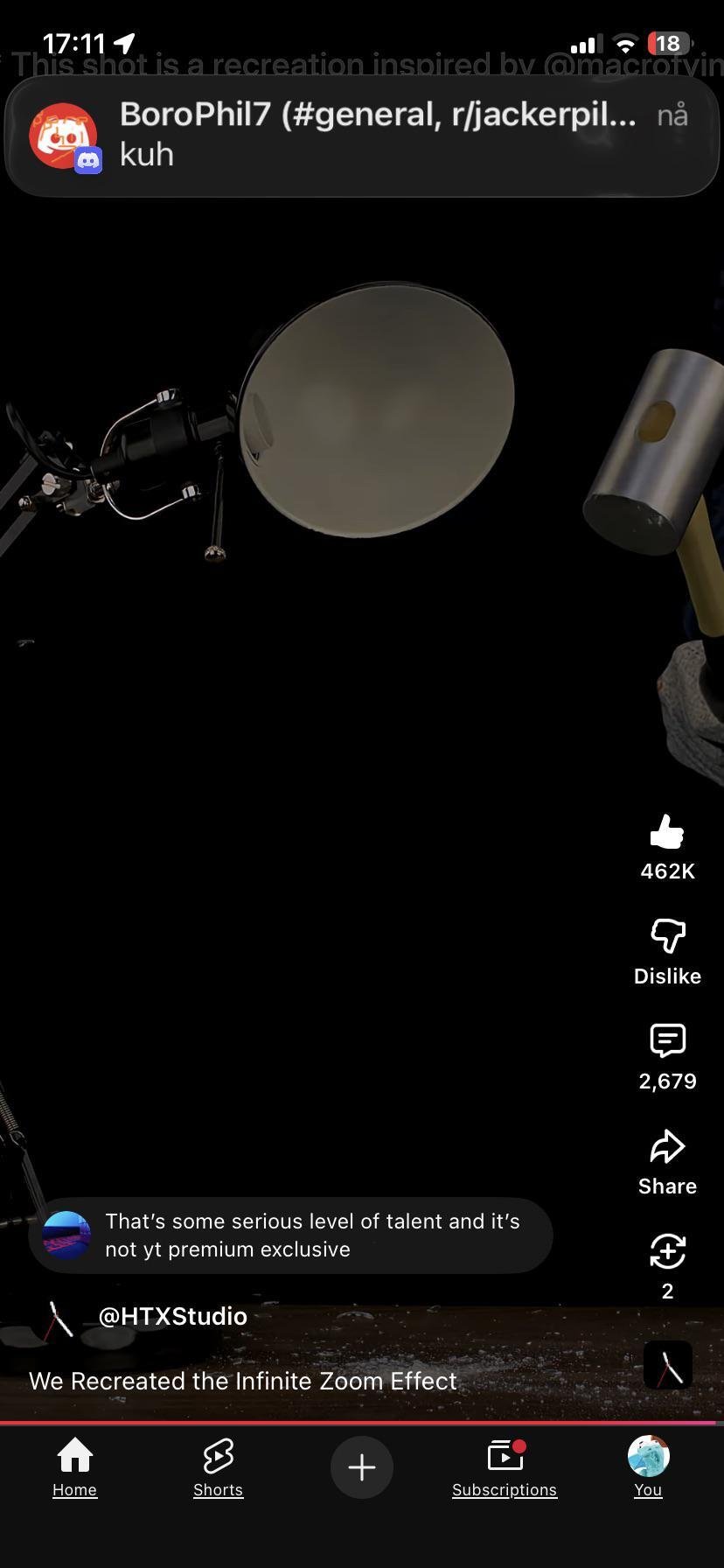Image resolution: width=724 pixels, height=1568 pixels.
Task: Open the Subscriptions tab
Action: pos(505,1466)
